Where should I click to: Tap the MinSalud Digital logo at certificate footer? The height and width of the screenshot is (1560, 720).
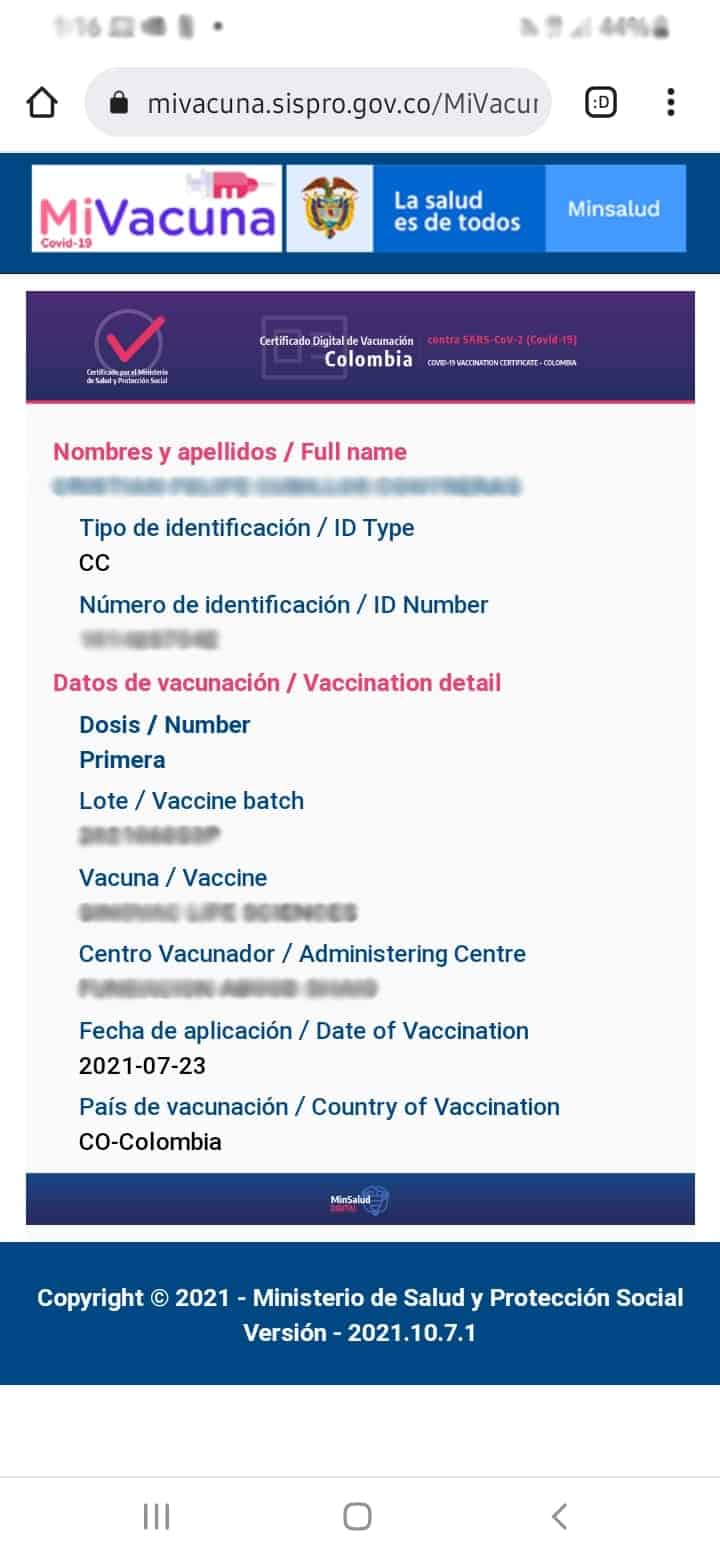point(360,1200)
